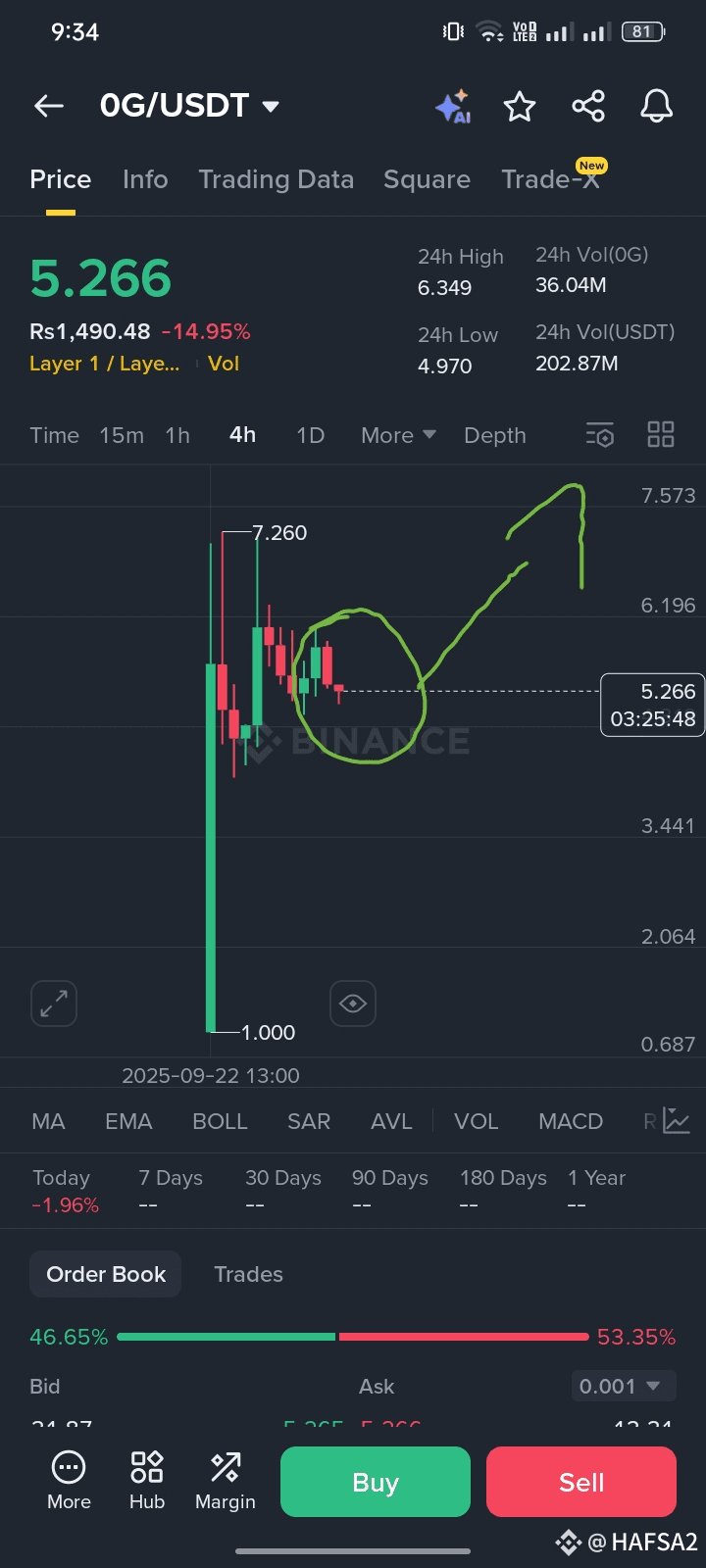Tap the red Sell button

pos(581,1482)
